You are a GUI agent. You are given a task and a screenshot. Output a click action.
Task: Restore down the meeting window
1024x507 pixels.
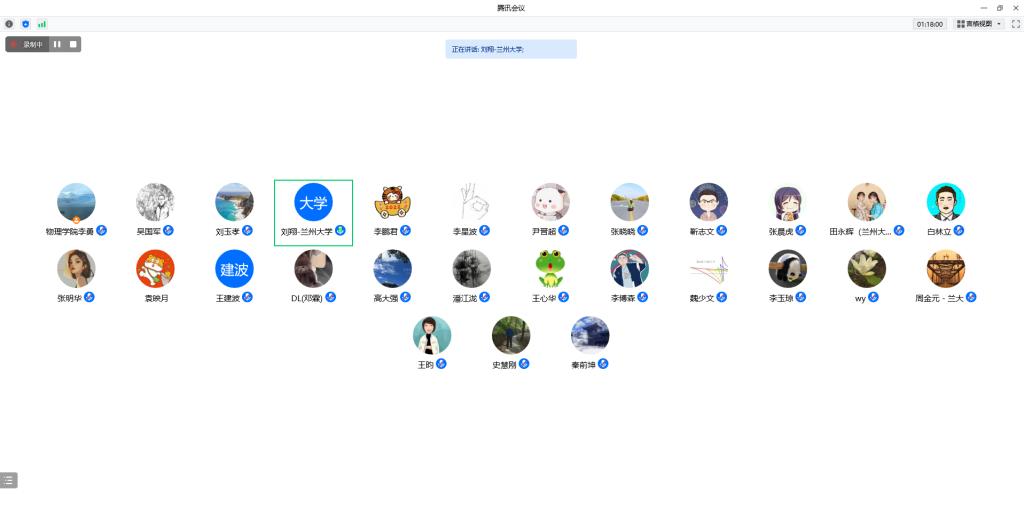pyautogui.click(x=999, y=8)
